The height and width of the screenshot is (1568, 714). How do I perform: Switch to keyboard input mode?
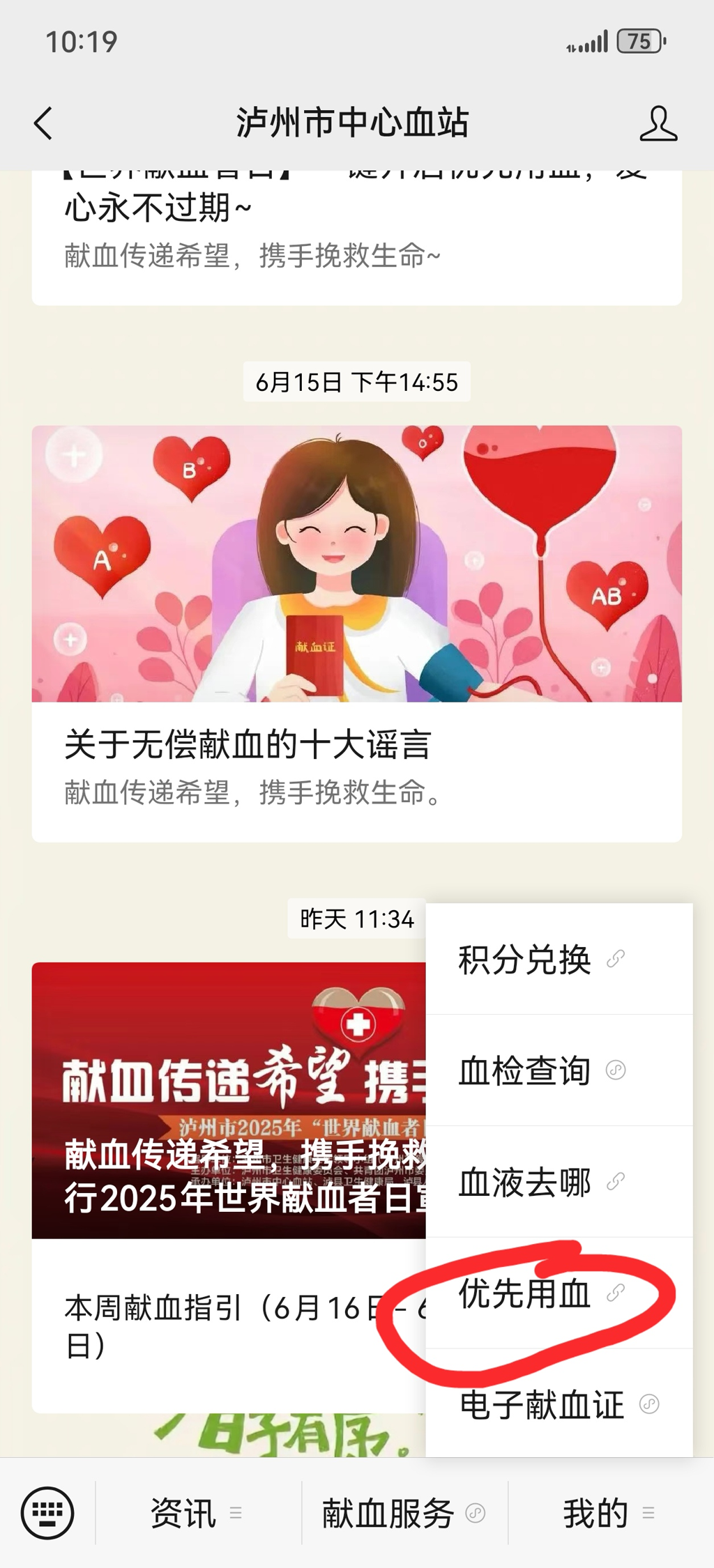point(47,1512)
